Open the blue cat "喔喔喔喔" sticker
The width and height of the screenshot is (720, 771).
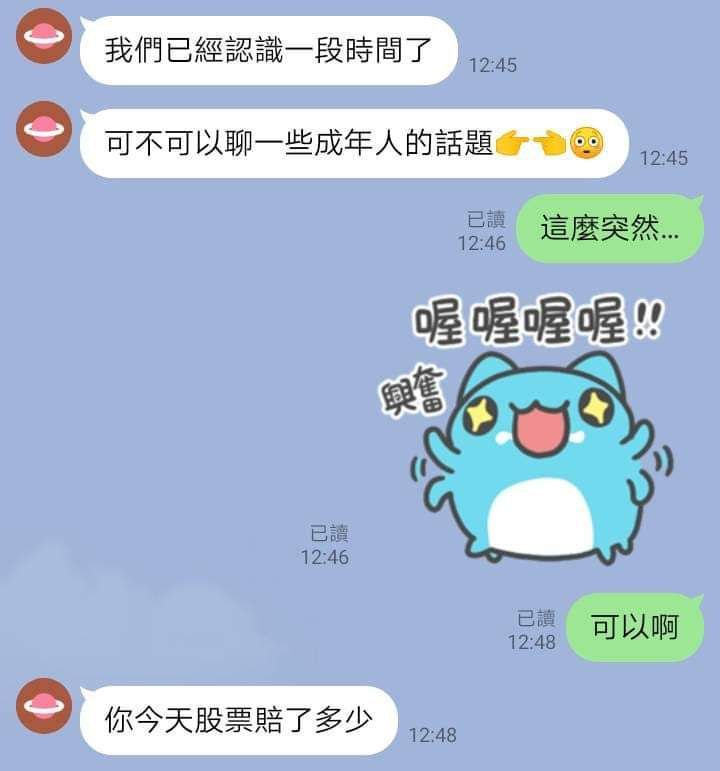(x=526, y=428)
